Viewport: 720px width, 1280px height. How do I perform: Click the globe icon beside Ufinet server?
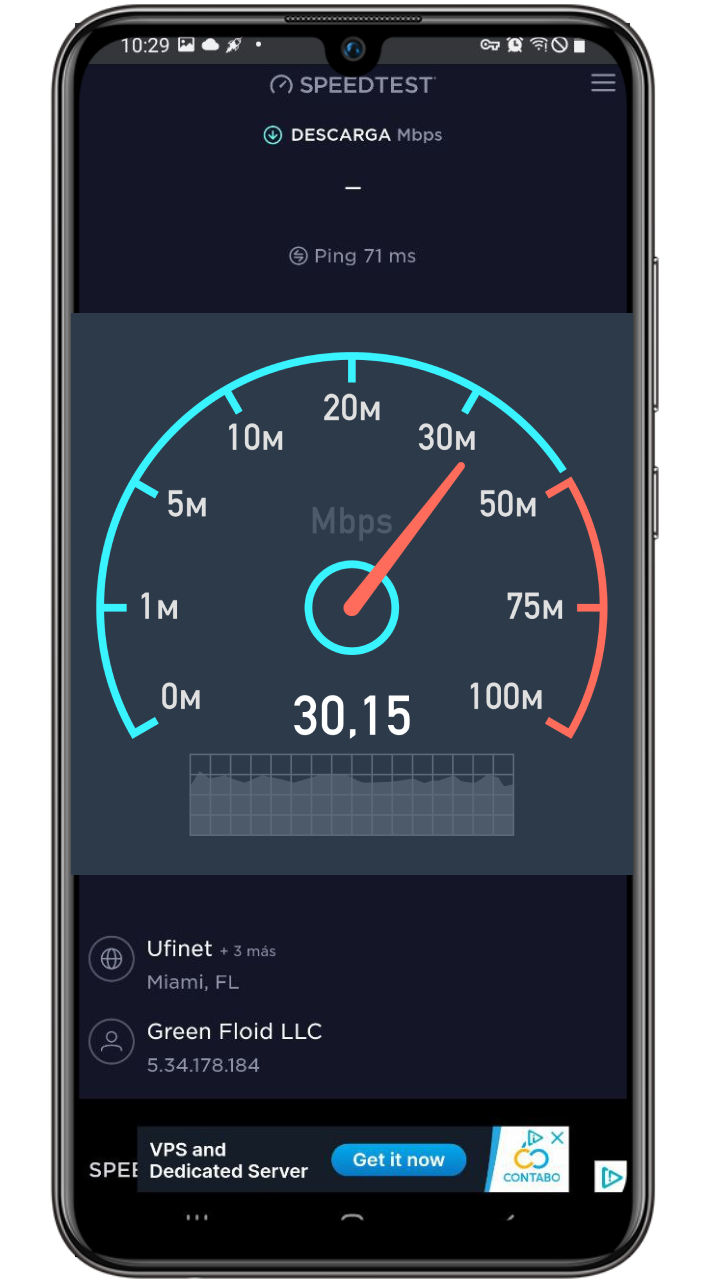[x=111, y=959]
